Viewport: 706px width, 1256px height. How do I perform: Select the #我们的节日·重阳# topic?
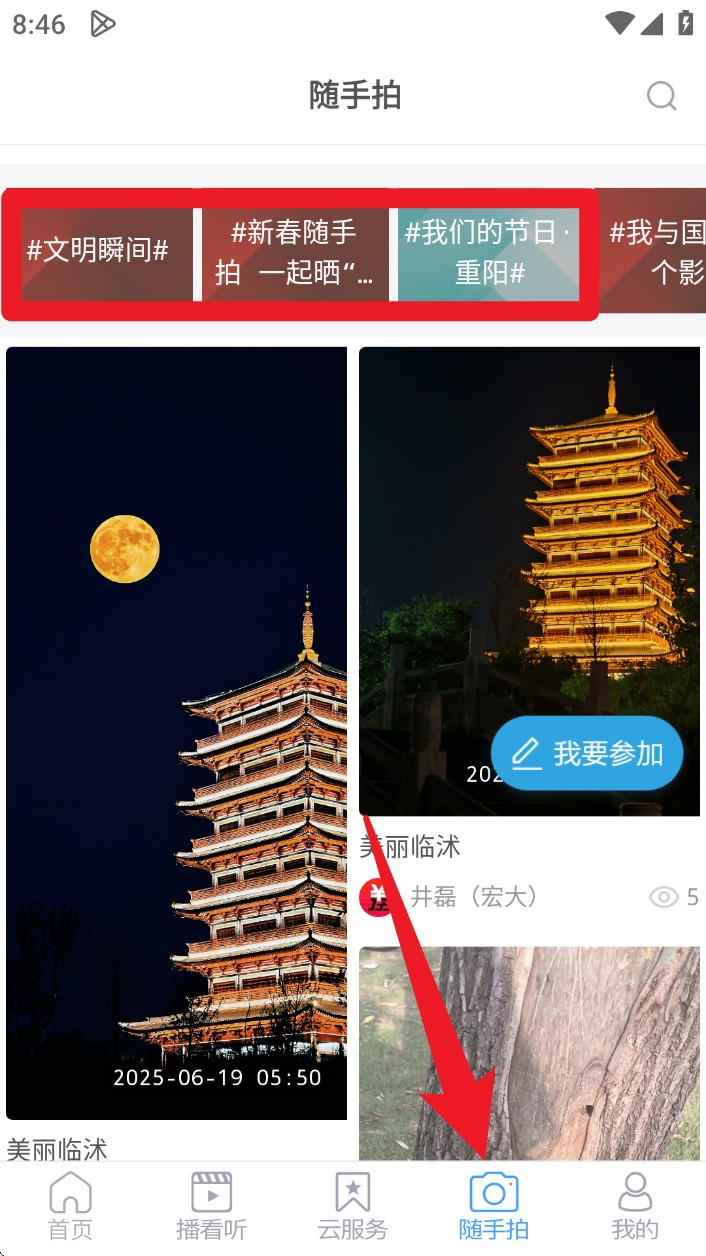(x=489, y=253)
